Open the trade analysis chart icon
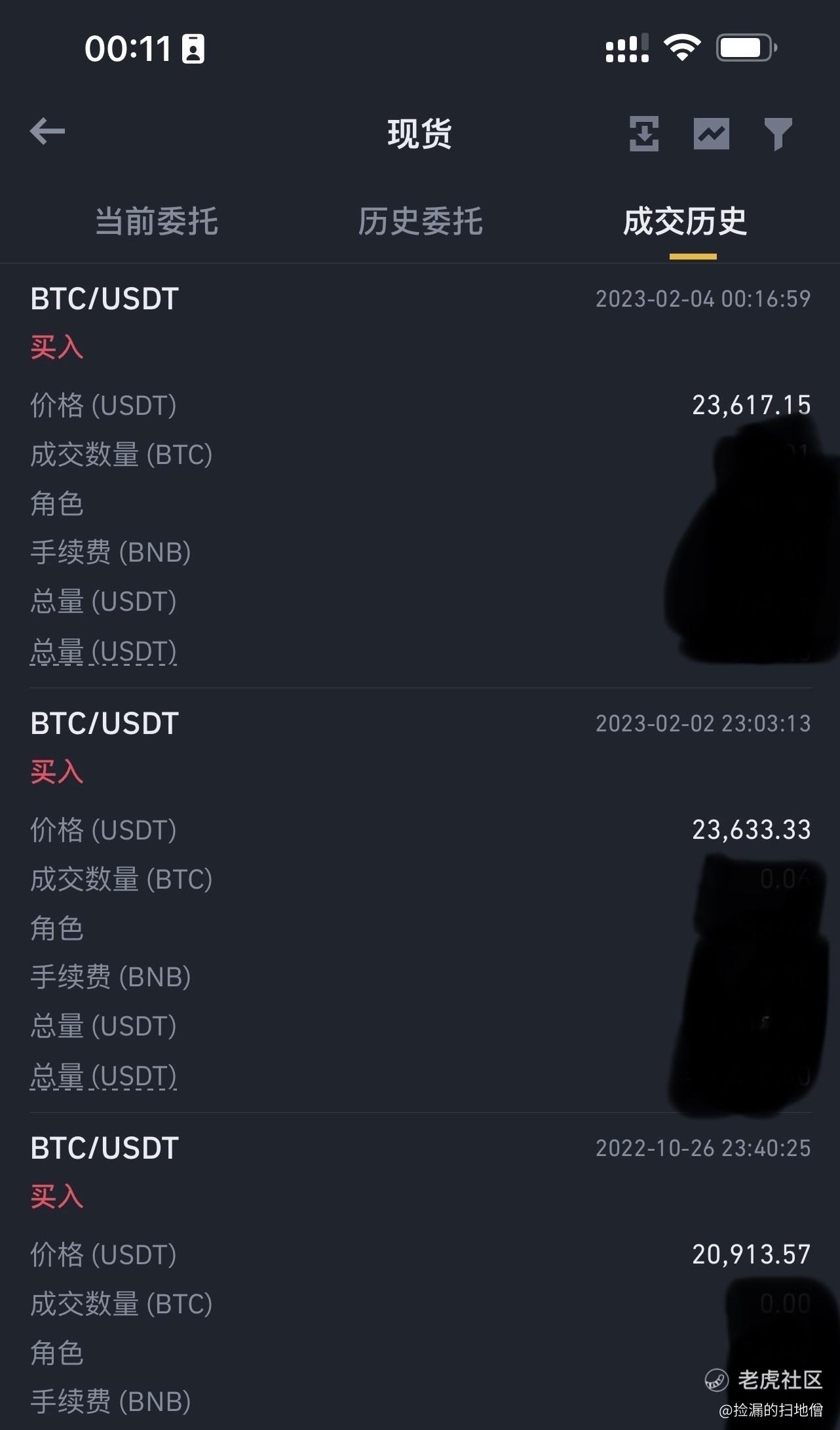 coord(711,134)
